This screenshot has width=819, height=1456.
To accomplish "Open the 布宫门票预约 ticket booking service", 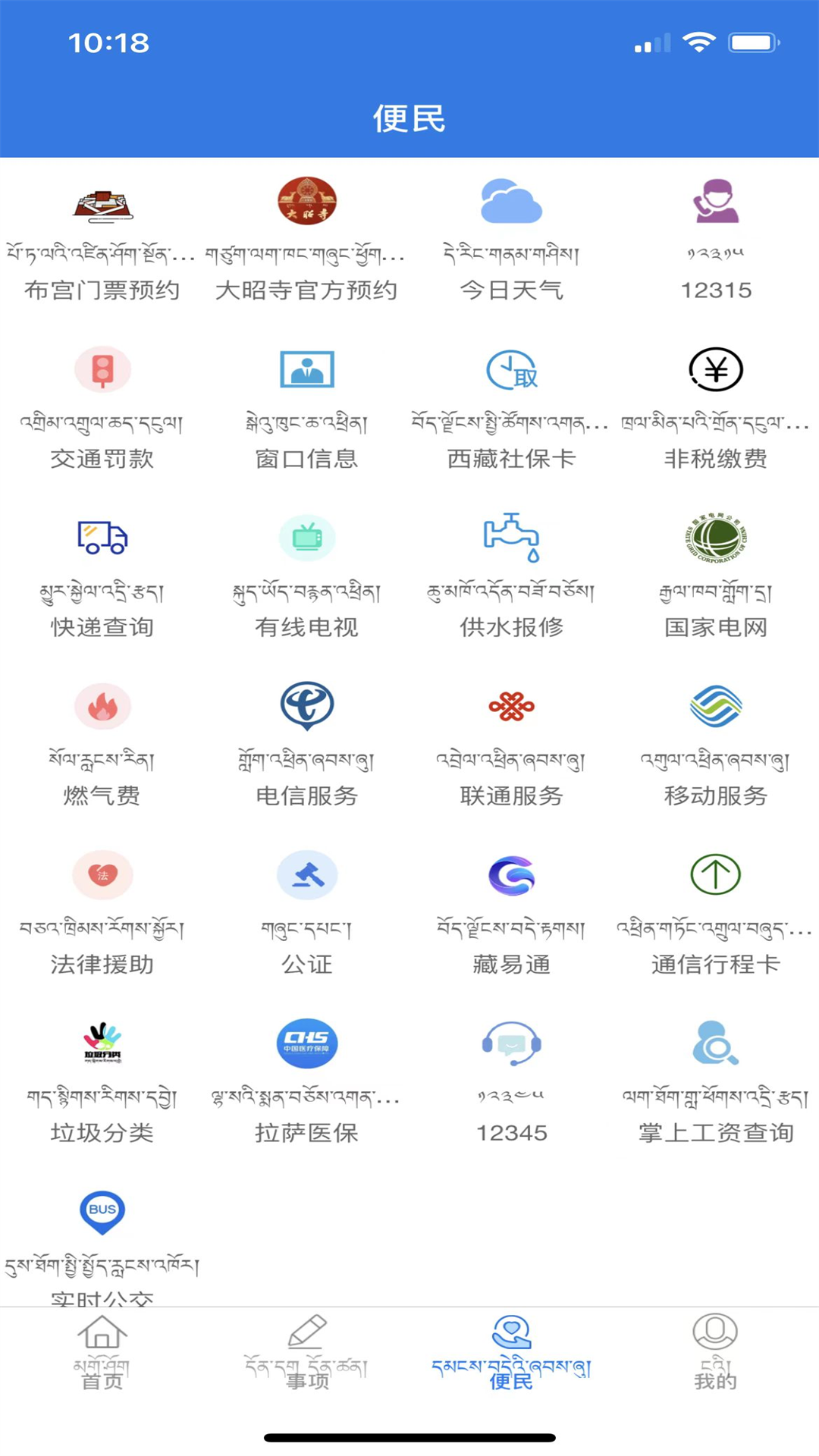I will (x=102, y=235).
